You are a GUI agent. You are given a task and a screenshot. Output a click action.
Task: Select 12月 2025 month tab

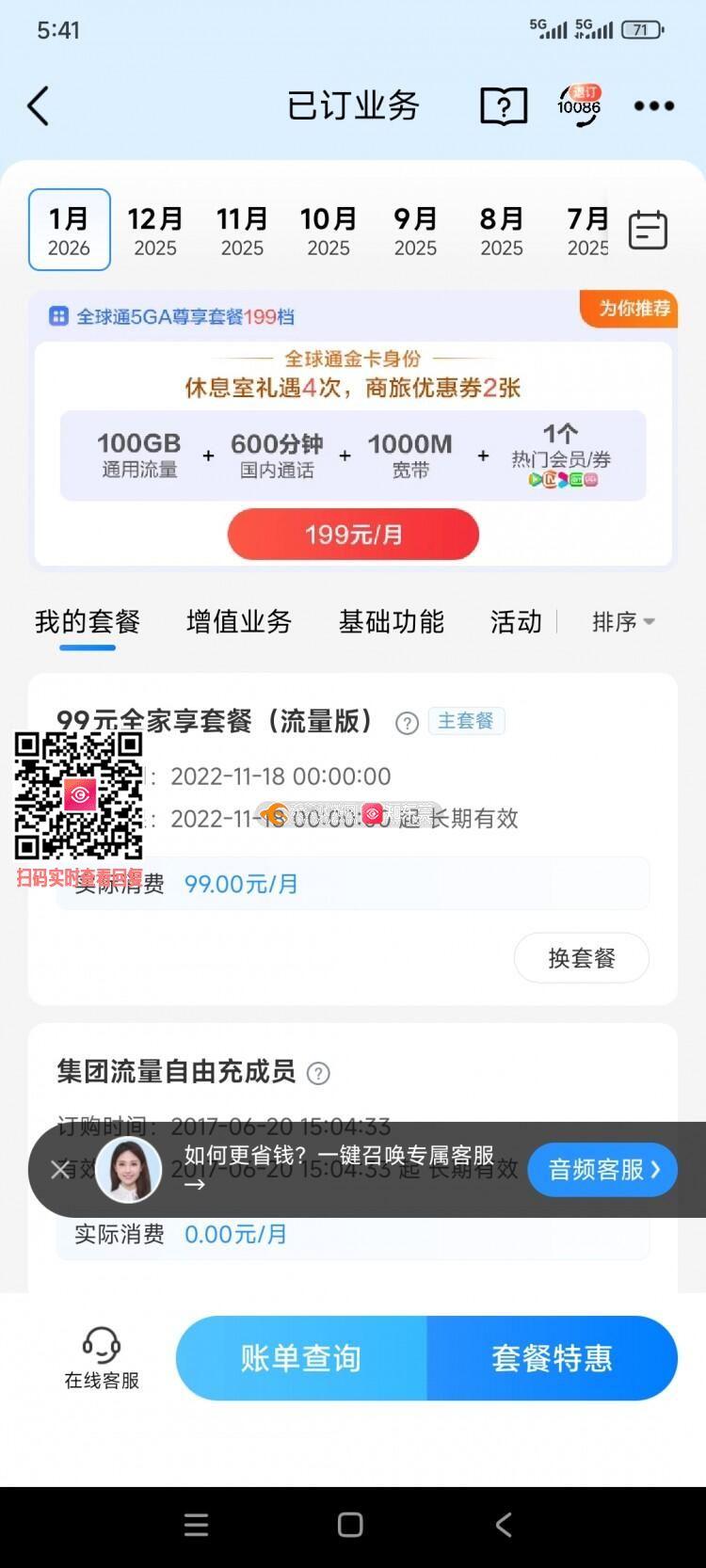pos(155,231)
